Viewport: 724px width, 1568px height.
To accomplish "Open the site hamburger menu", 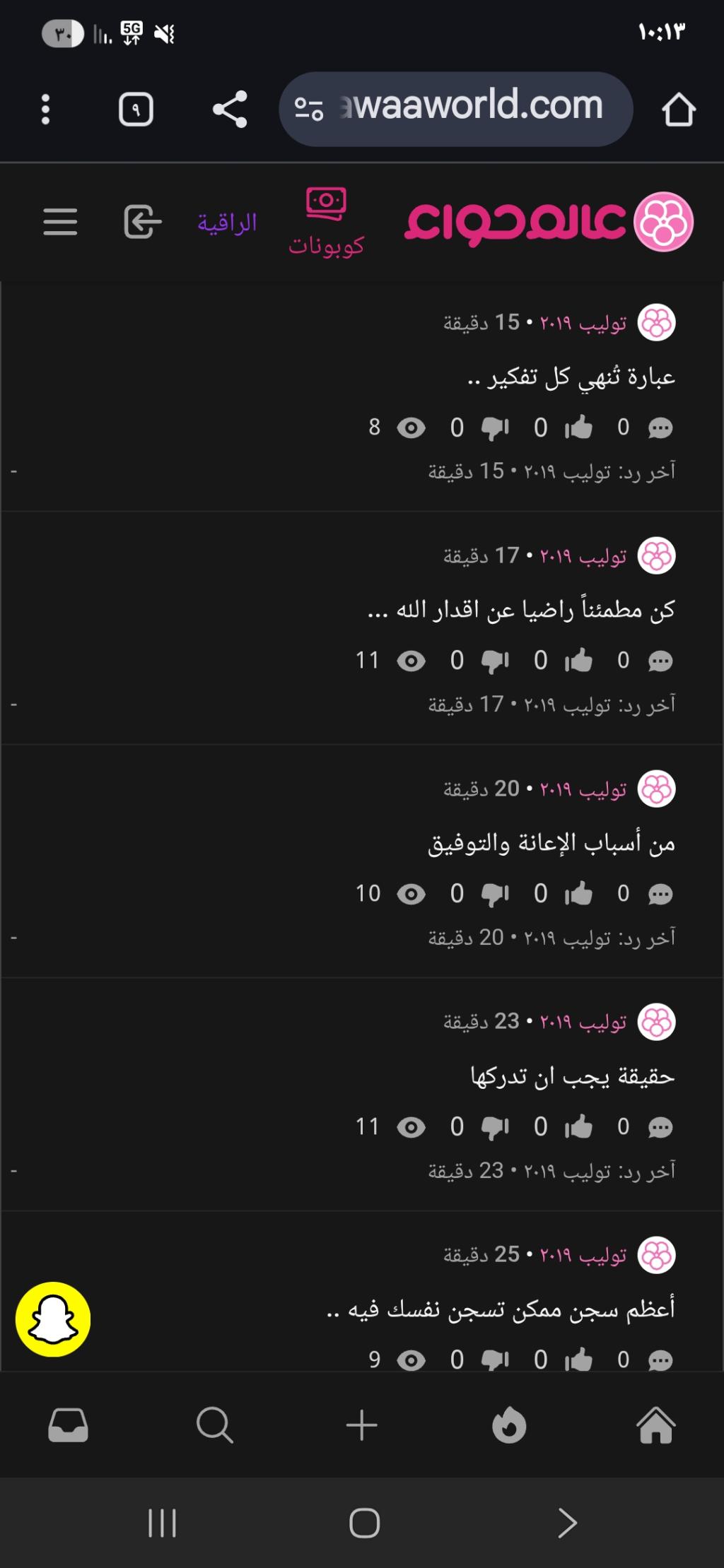I will [x=60, y=222].
